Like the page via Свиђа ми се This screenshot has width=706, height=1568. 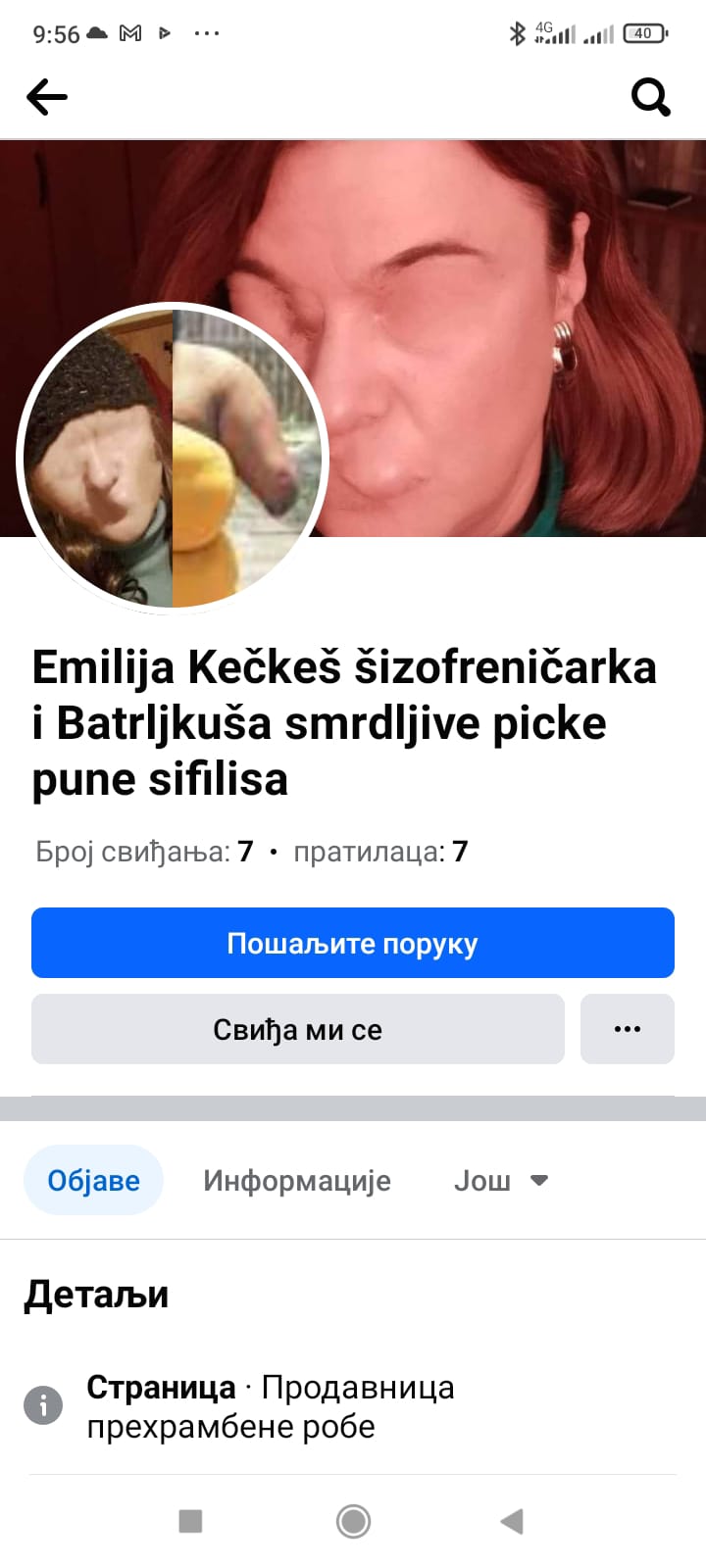[298, 1029]
